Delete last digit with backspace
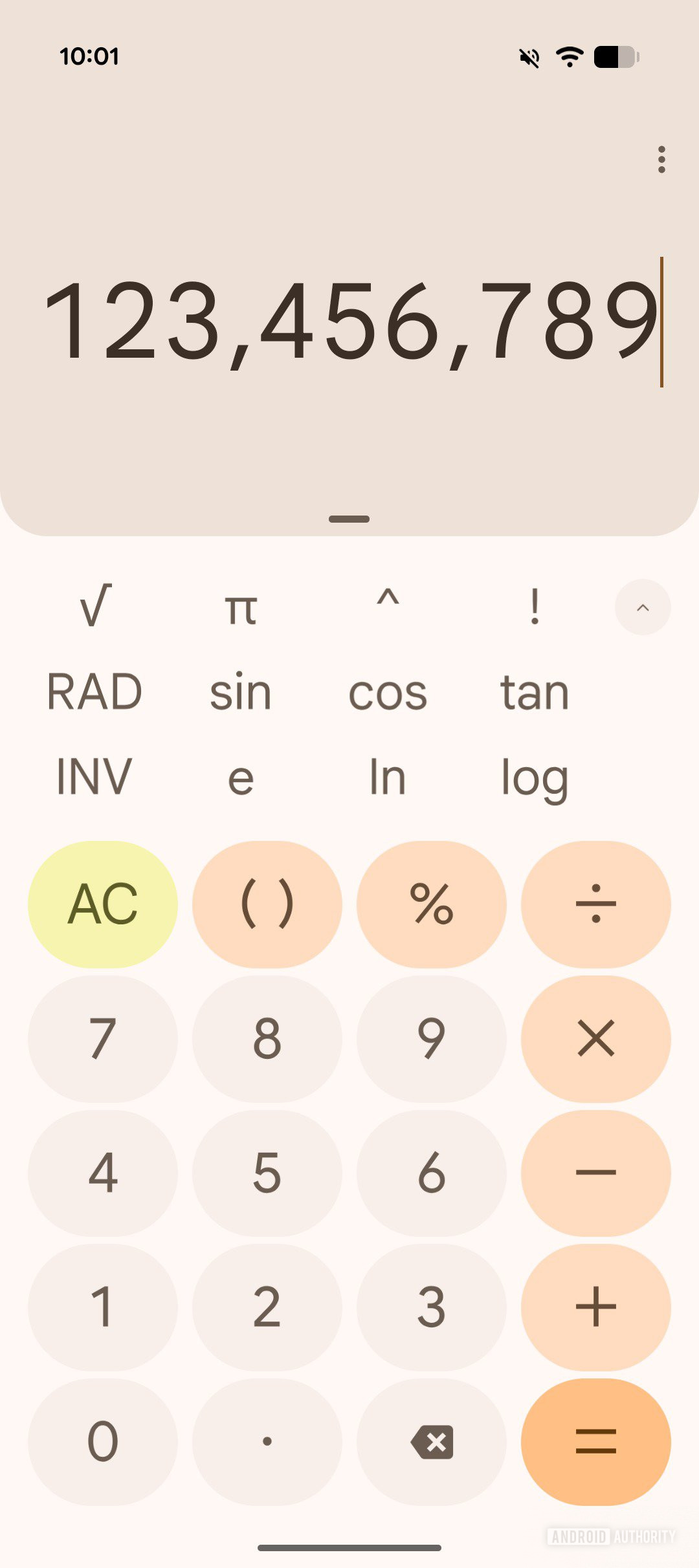Viewport: 699px width, 1568px height. click(432, 1442)
